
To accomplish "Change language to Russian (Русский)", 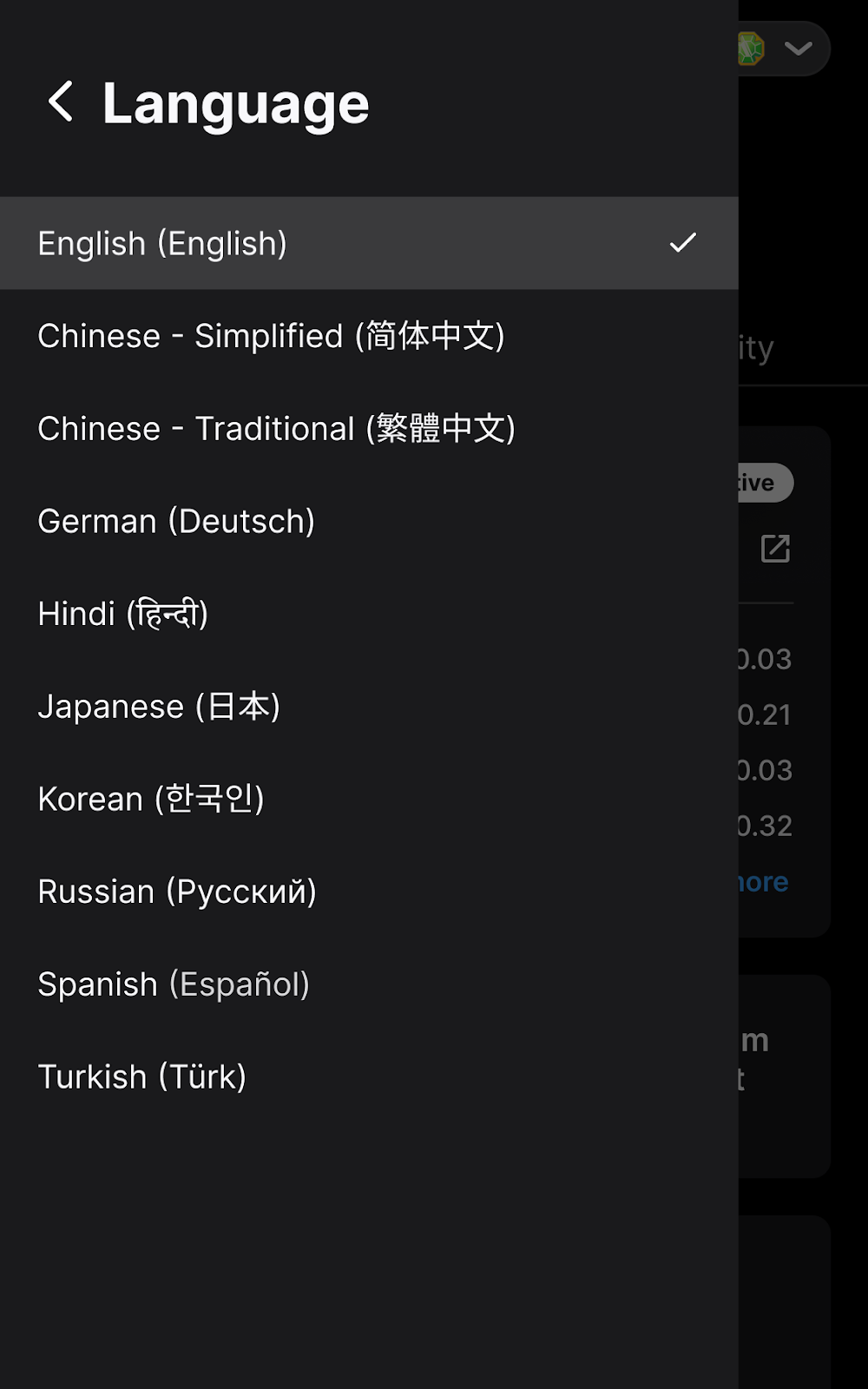I will [369, 892].
